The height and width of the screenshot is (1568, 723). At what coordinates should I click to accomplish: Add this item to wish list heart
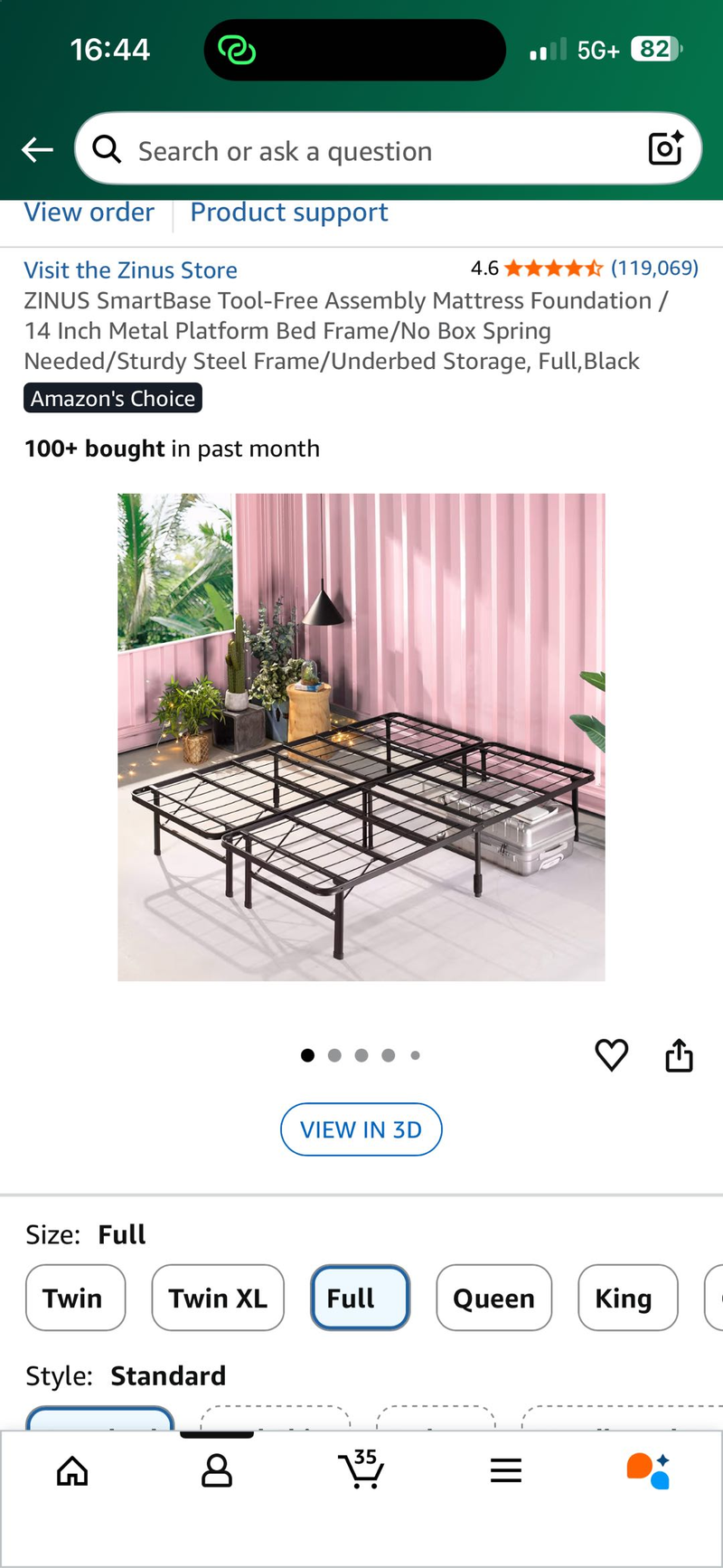[x=611, y=1054]
